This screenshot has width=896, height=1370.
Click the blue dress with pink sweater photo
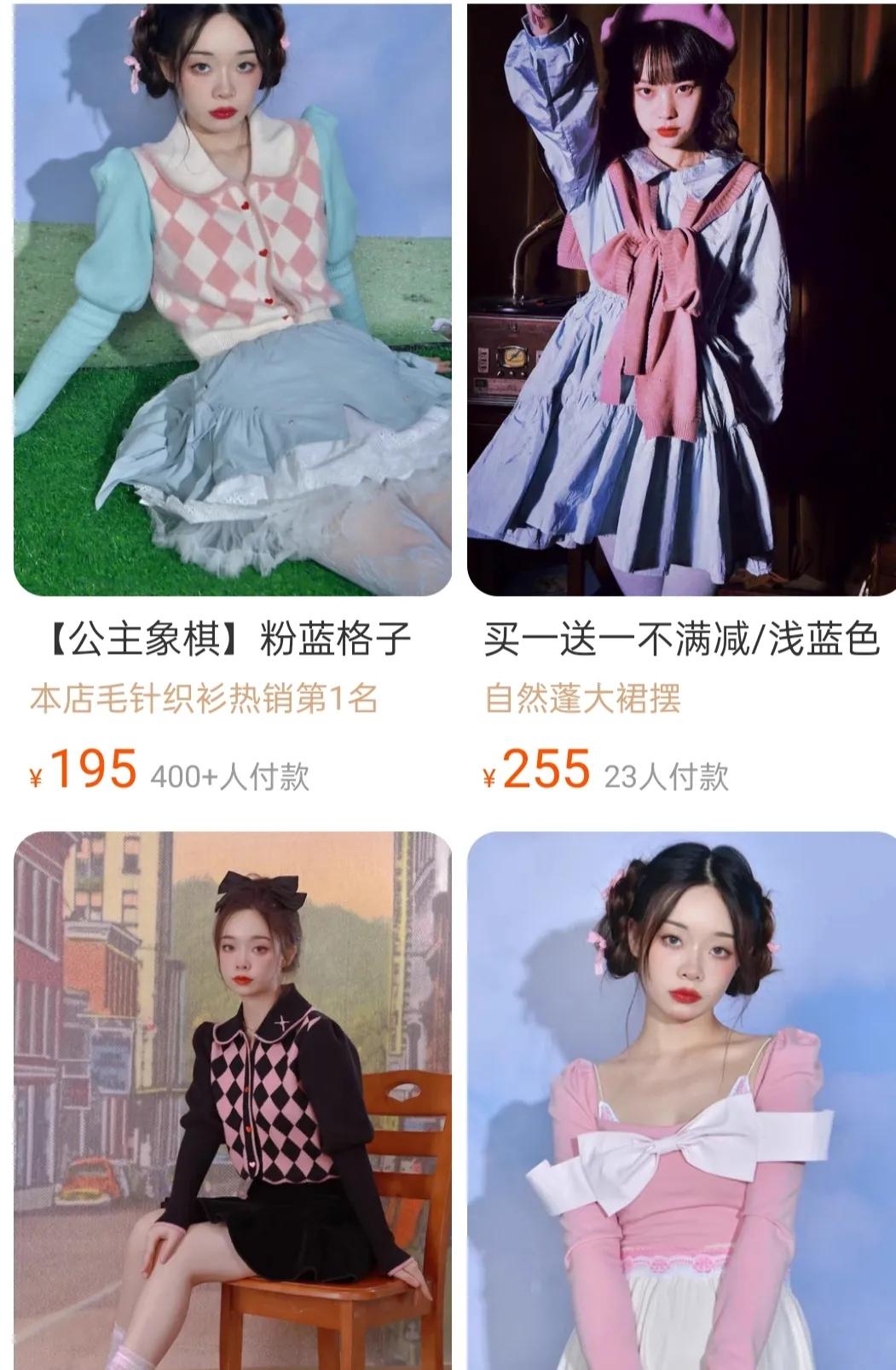coord(673,298)
